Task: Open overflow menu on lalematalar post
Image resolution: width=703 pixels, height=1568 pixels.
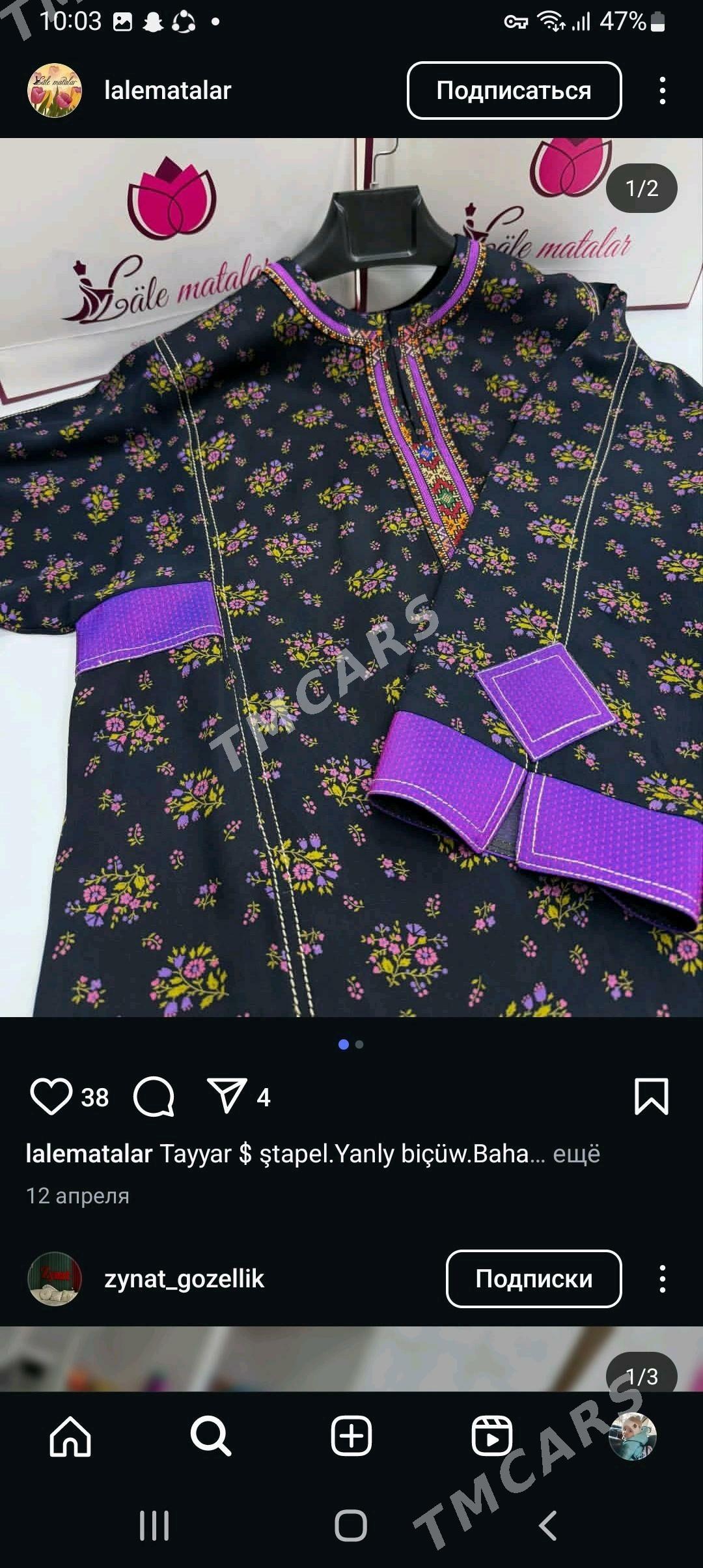Action: 662,91
